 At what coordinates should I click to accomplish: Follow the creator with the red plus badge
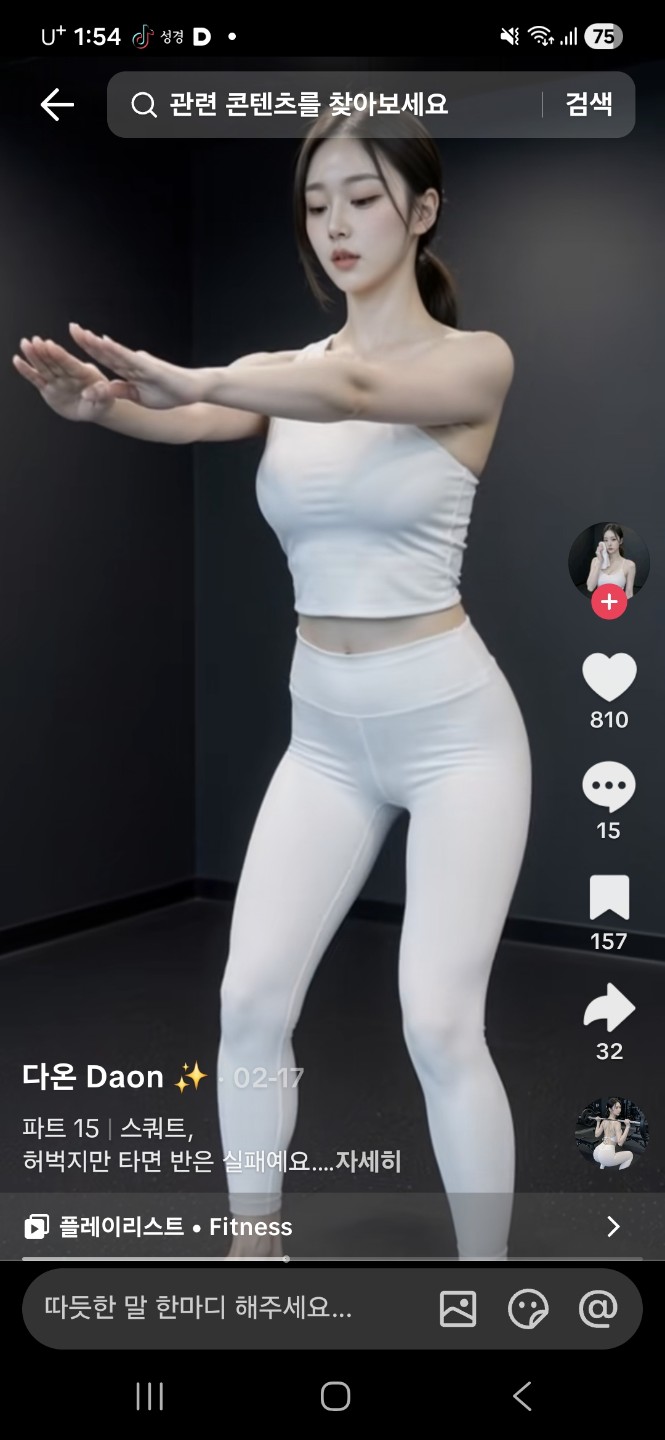pyautogui.click(x=608, y=602)
